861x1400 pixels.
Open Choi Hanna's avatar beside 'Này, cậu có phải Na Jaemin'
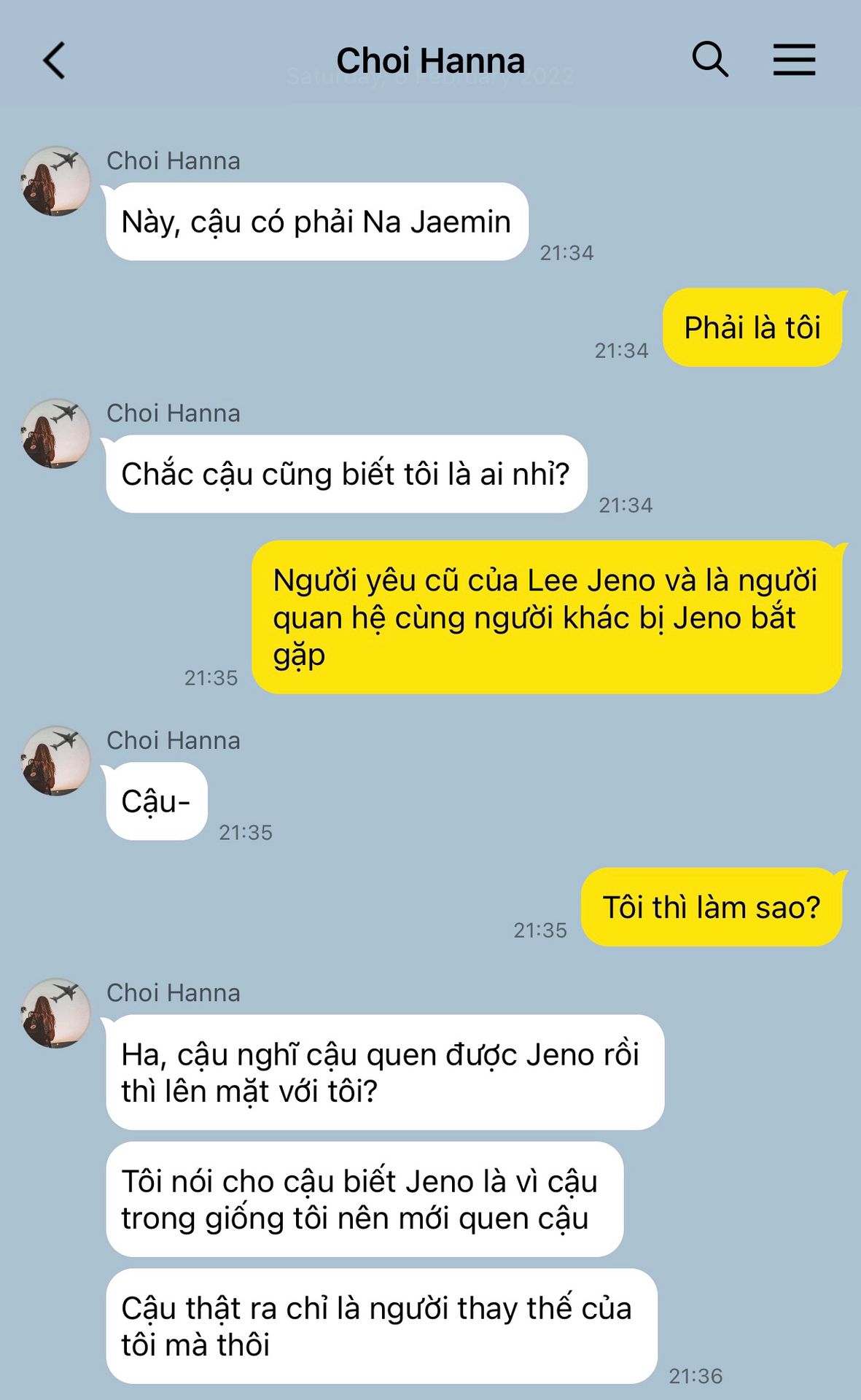[56, 181]
